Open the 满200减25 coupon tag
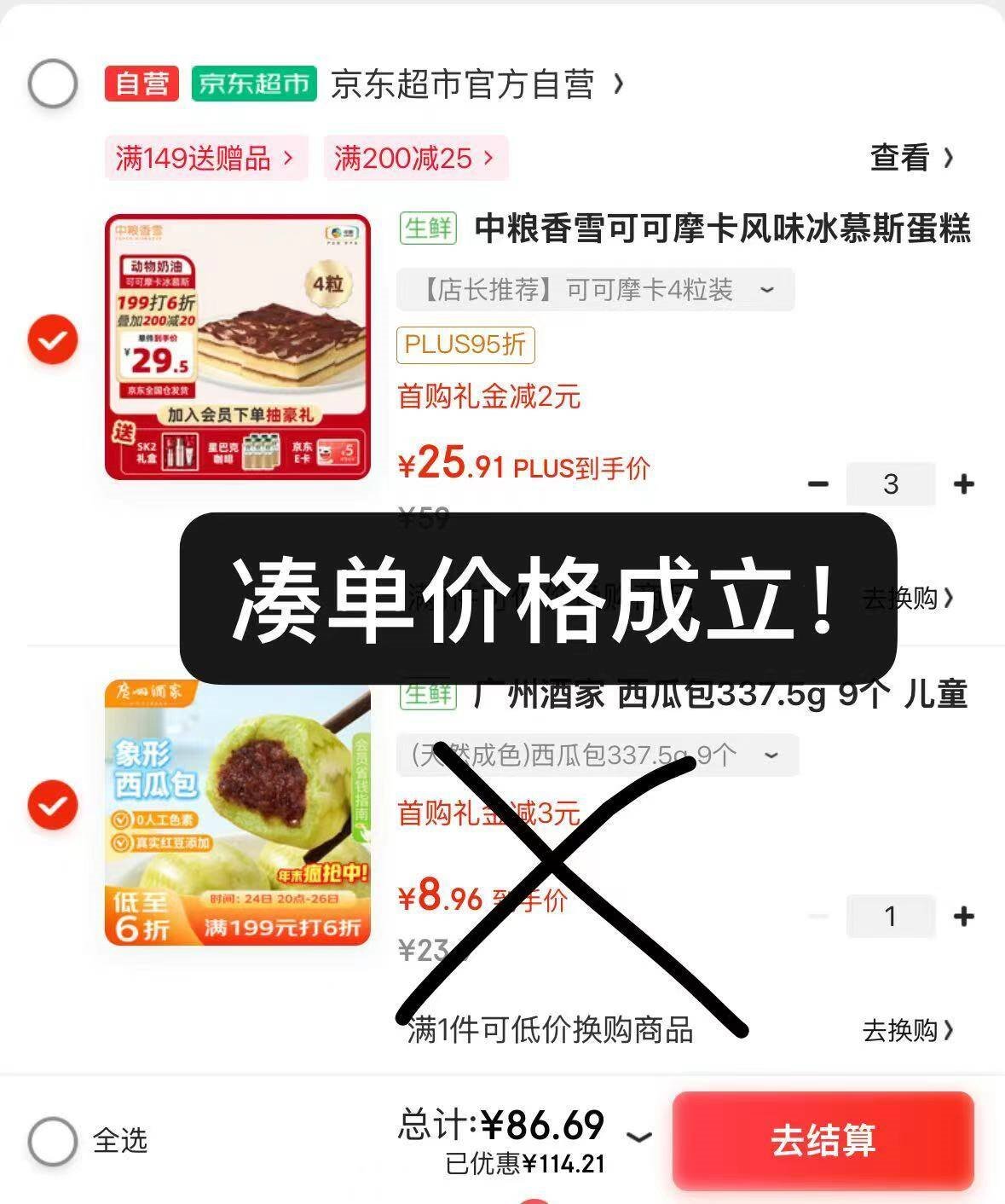 413,159
